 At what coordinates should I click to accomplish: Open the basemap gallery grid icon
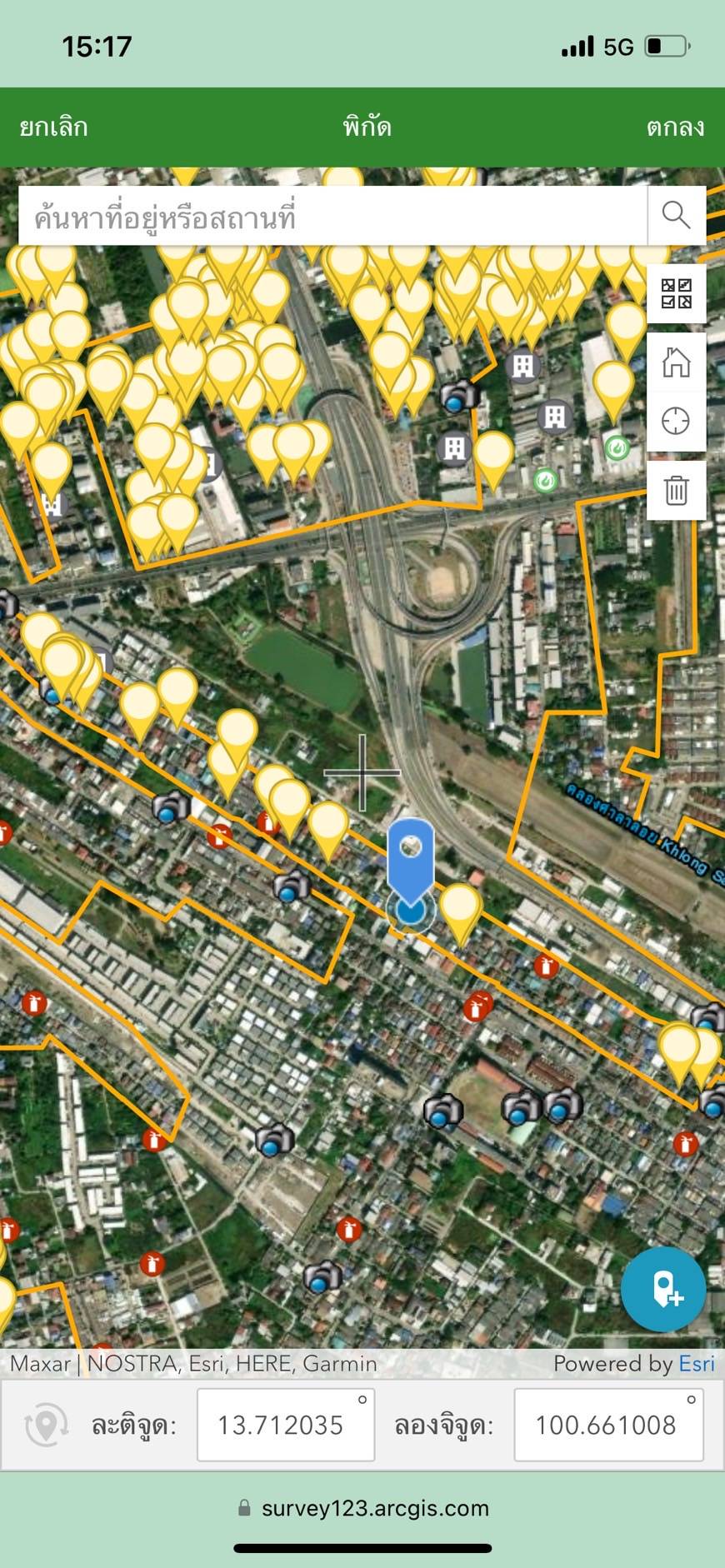pos(676,293)
